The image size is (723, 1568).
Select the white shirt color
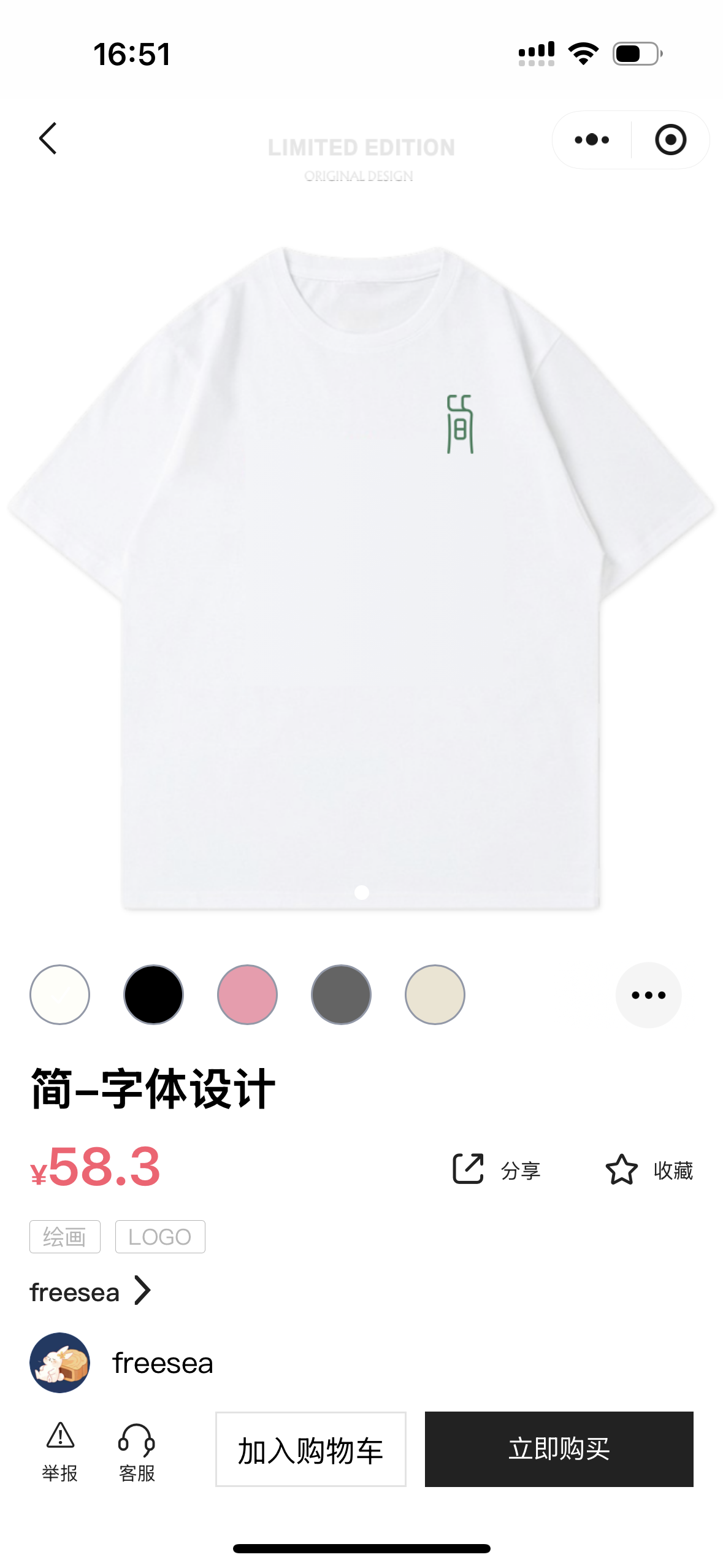coord(60,994)
